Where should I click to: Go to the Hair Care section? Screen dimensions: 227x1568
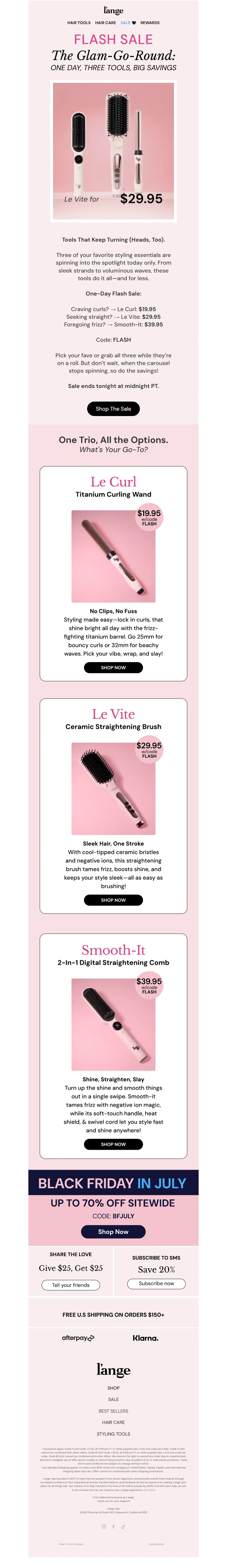[105, 22]
